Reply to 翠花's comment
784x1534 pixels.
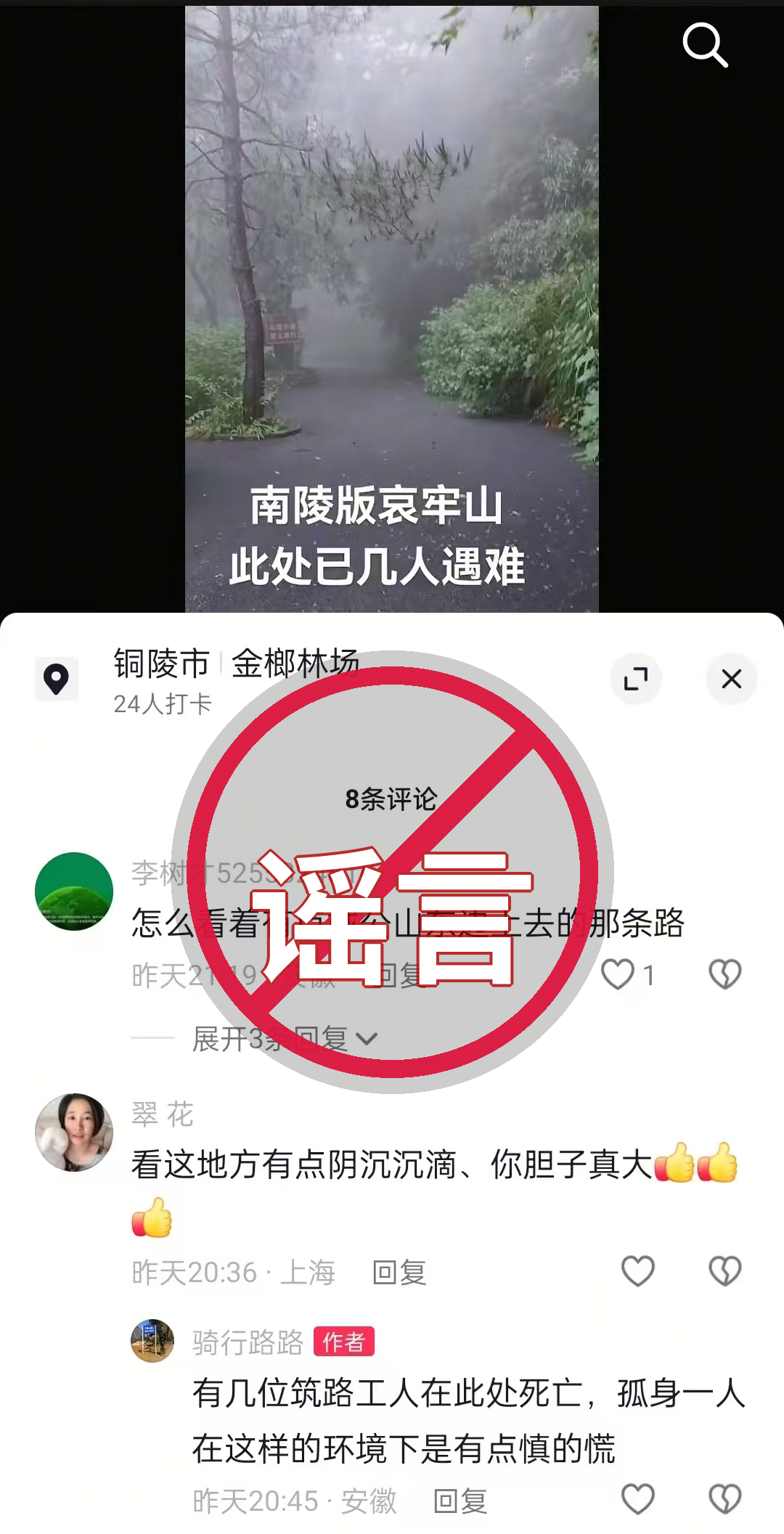point(399,1273)
